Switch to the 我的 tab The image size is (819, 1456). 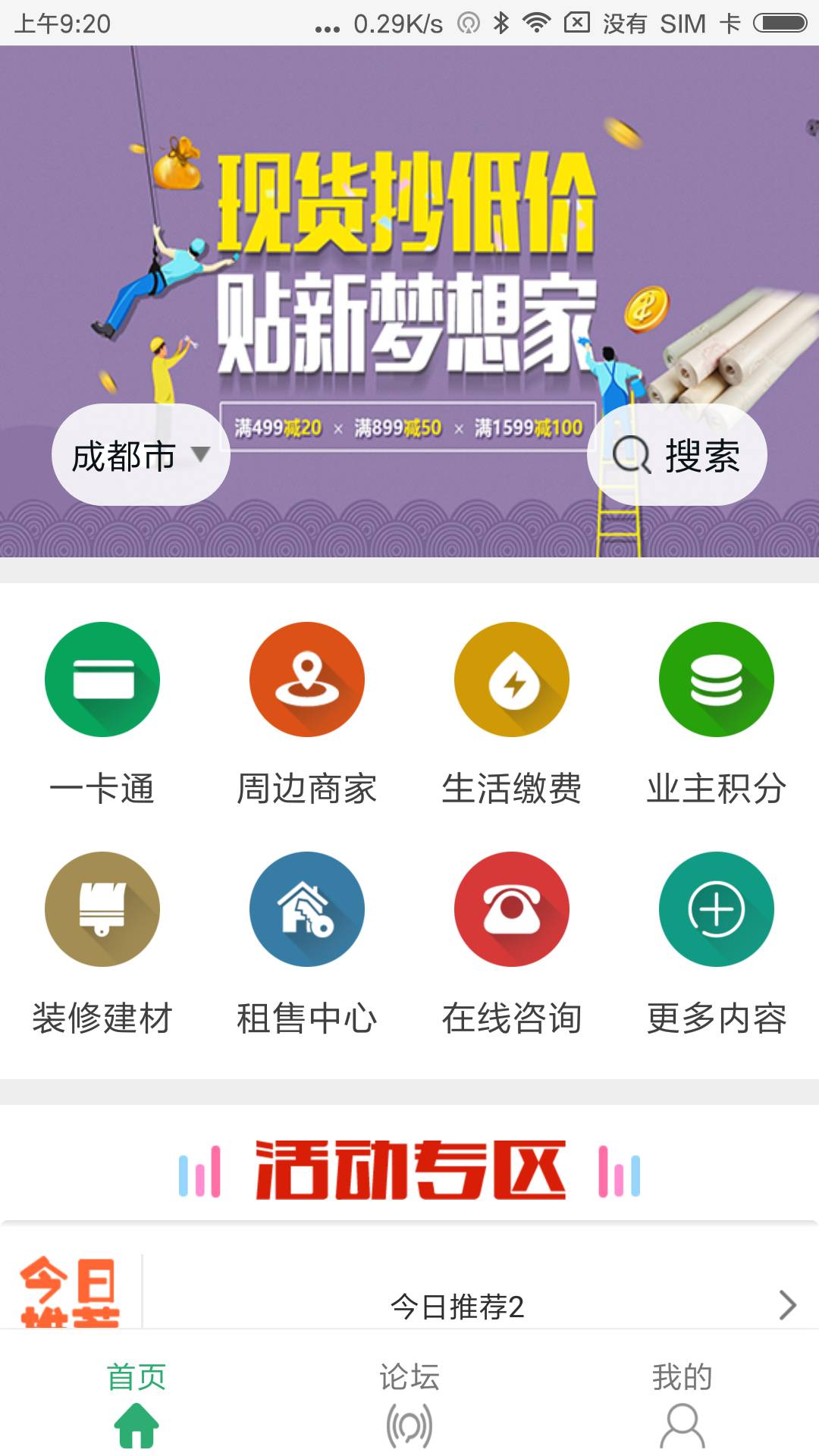pyautogui.click(x=682, y=1403)
